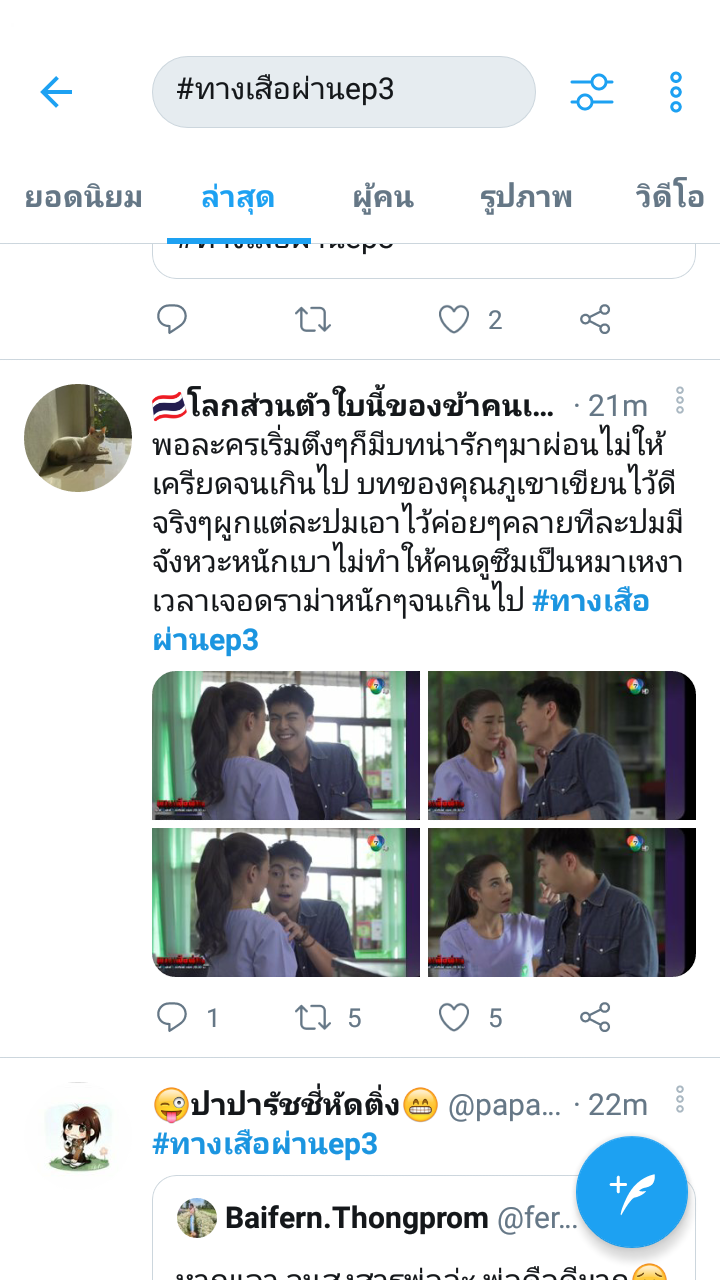Open top-left photo in the 21m tweet
The height and width of the screenshot is (1280, 720).
(x=286, y=746)
